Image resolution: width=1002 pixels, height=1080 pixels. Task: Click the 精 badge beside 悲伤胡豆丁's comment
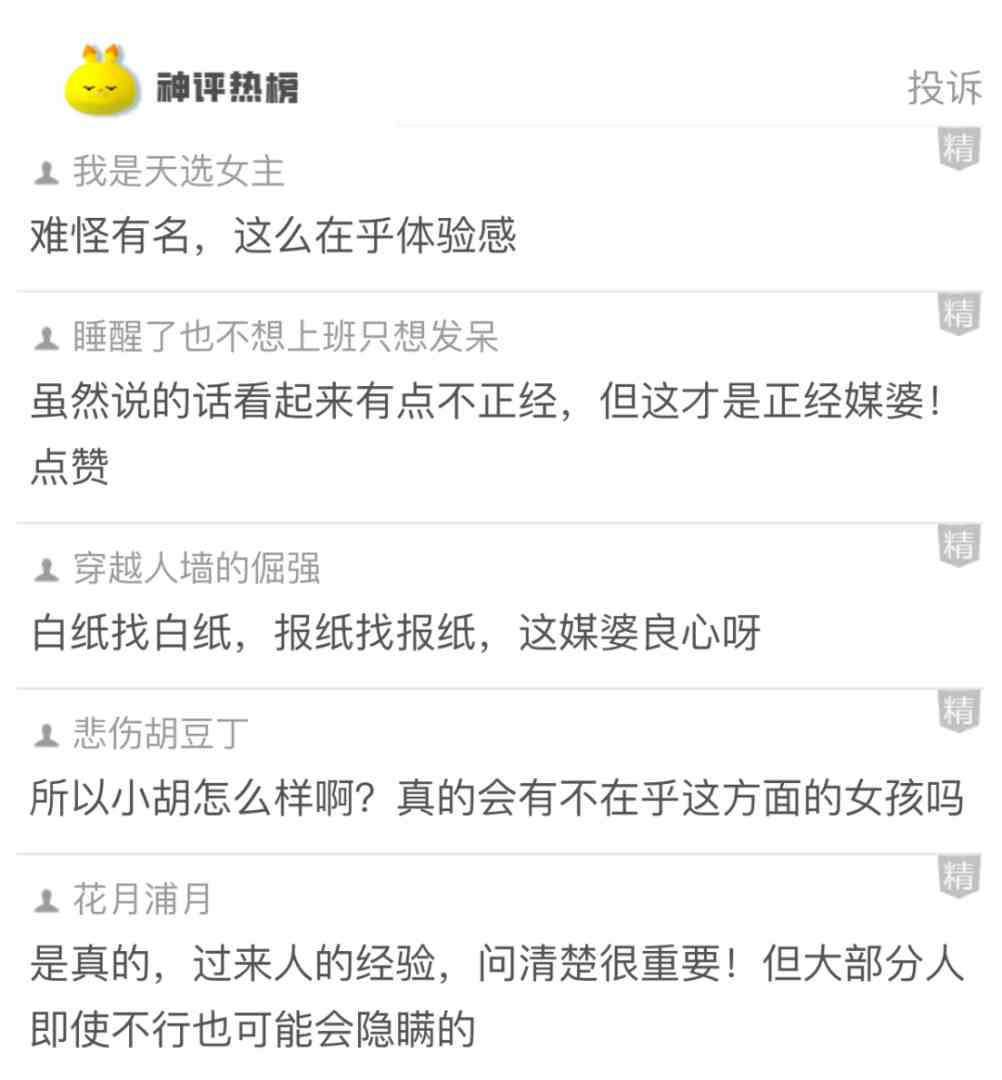[x=958, y=710]
